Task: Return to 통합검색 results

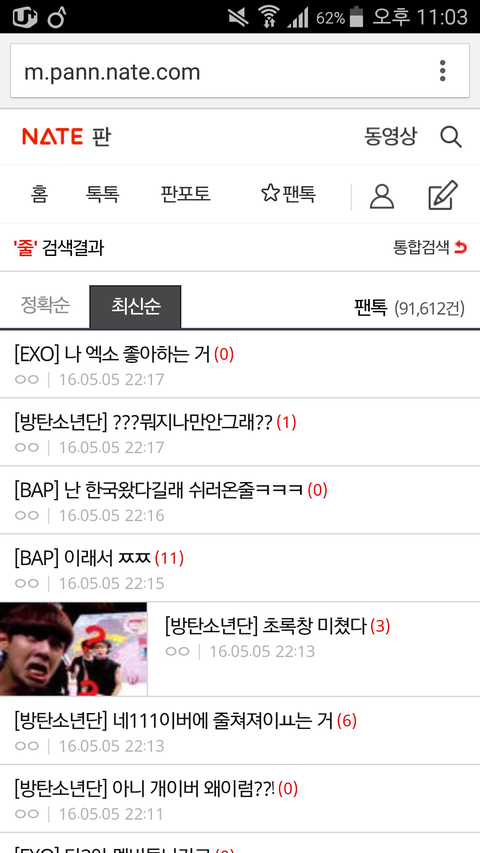Action: coord(430,248)
